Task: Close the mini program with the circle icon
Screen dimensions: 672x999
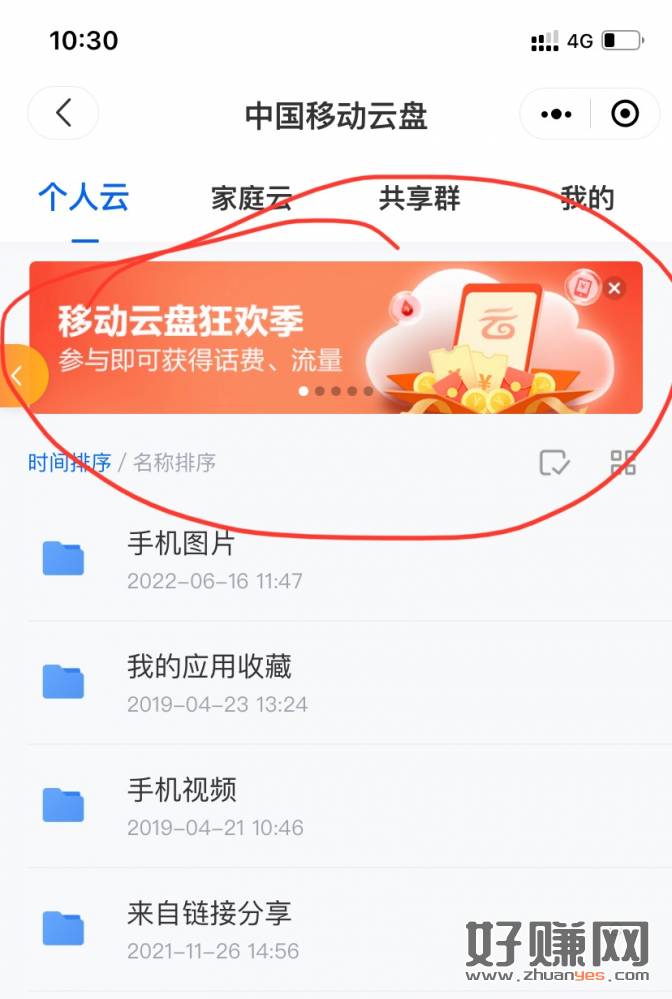Action: pyautogui.click(x=625, y=114)
